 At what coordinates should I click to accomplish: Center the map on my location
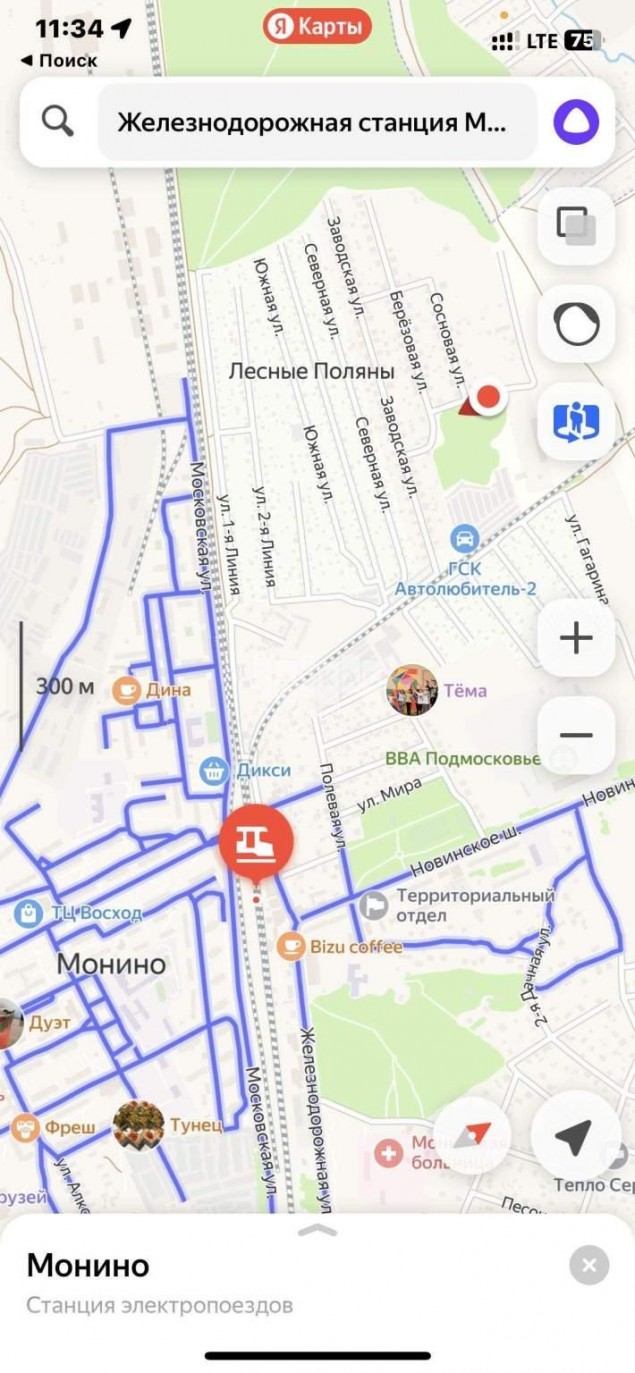[x=576, y=1136]
